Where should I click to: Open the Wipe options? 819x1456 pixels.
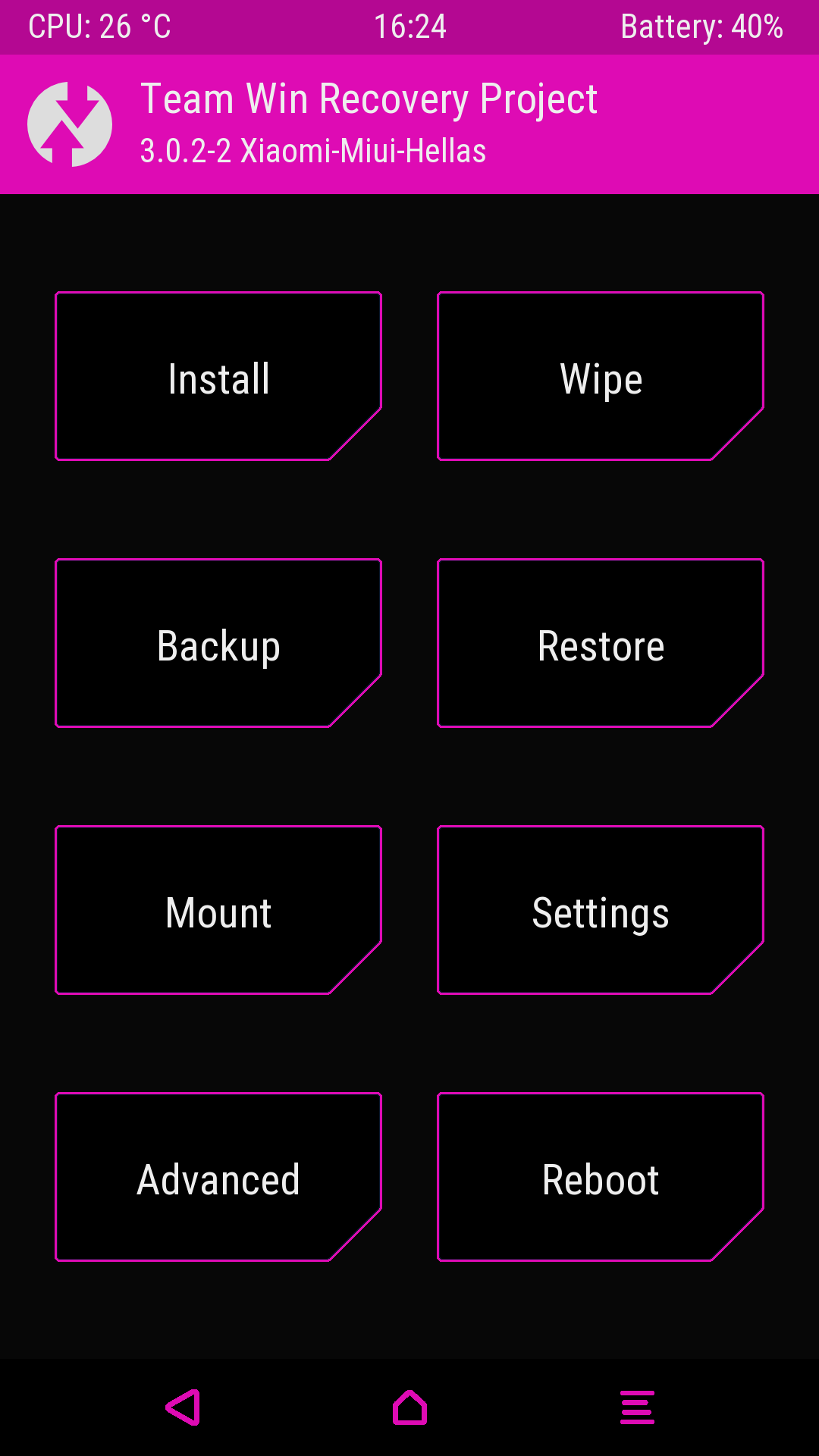pyautogui.click(x=601, y=376)
